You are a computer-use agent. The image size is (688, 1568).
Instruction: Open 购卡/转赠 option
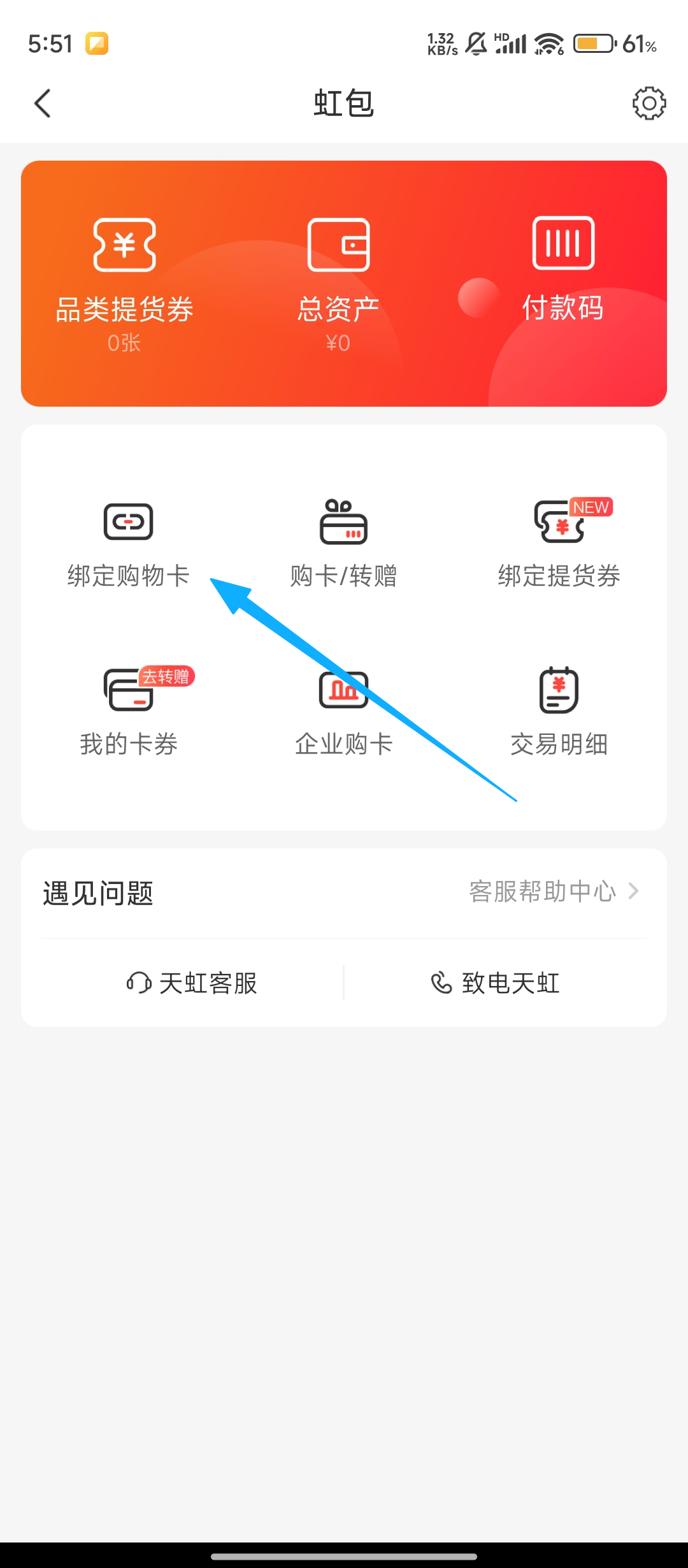tap(344, 543)
